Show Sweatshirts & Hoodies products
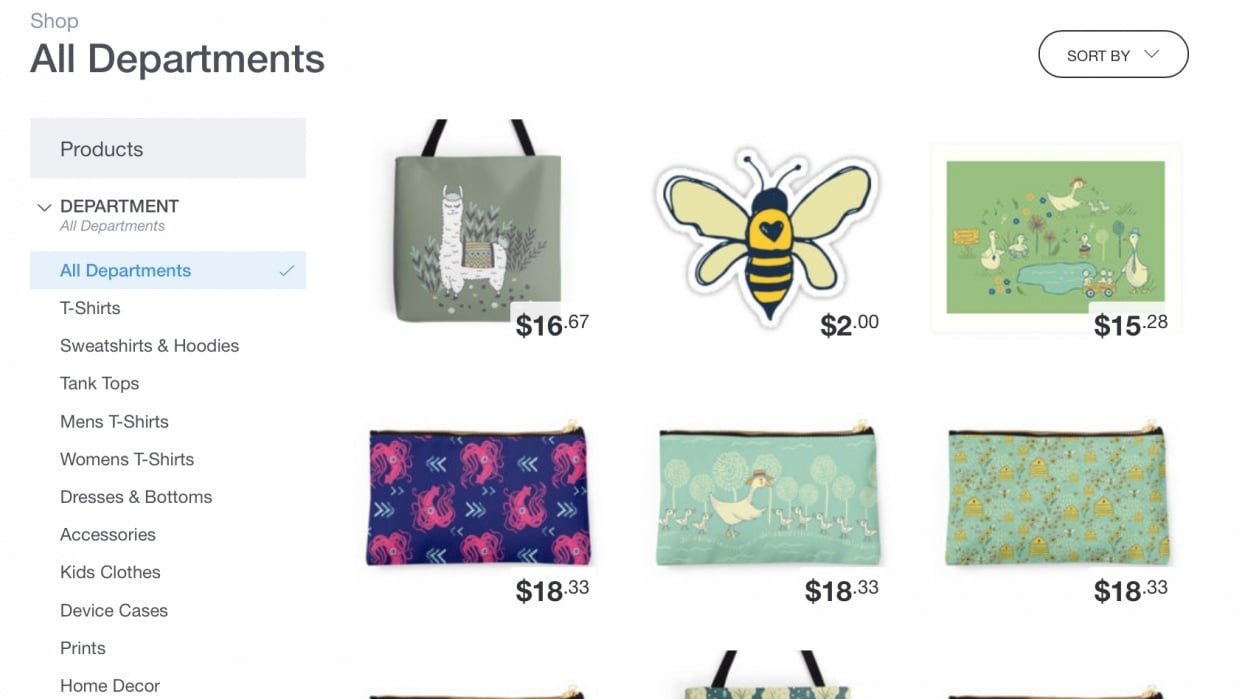Screen dimensions: 1242x699 click(x=149, y=346)
